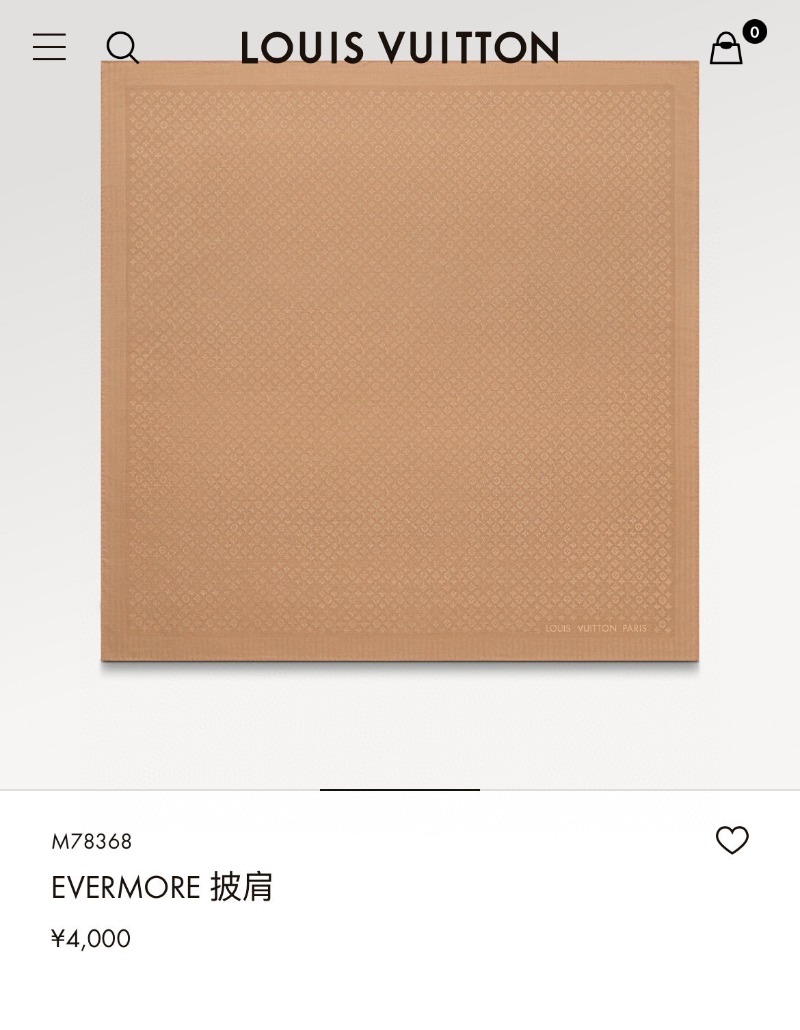Viewport: 800px width, 1030px height.
Task: Add EVERMORE shawl to wishlist
Action: (732, 840)
